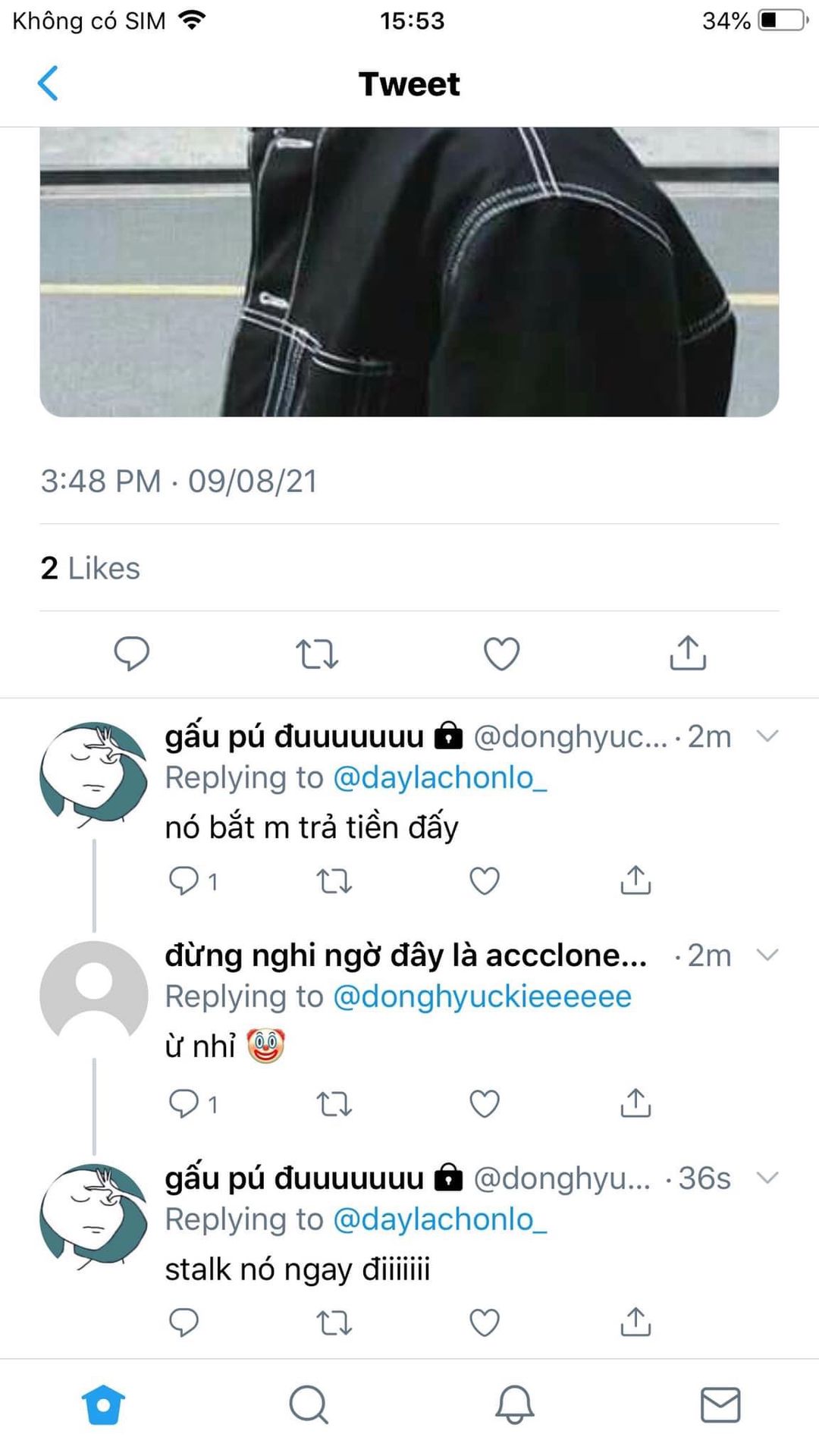
Task: Switch to the Home tab
Action: pyautogui.click(x=103, y=1405)
